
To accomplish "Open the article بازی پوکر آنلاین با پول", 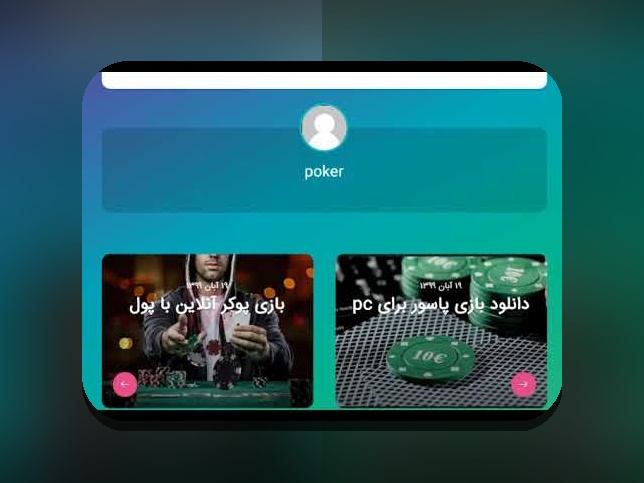I will 207,305.
